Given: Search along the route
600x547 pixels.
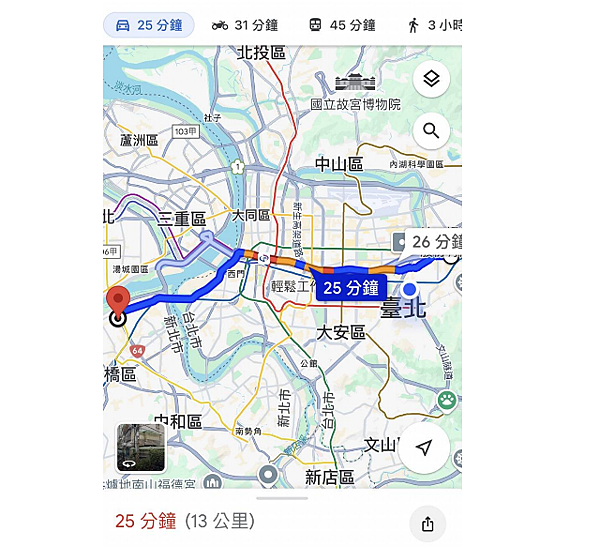Looking at the screenshot, I should coord(431,130).
